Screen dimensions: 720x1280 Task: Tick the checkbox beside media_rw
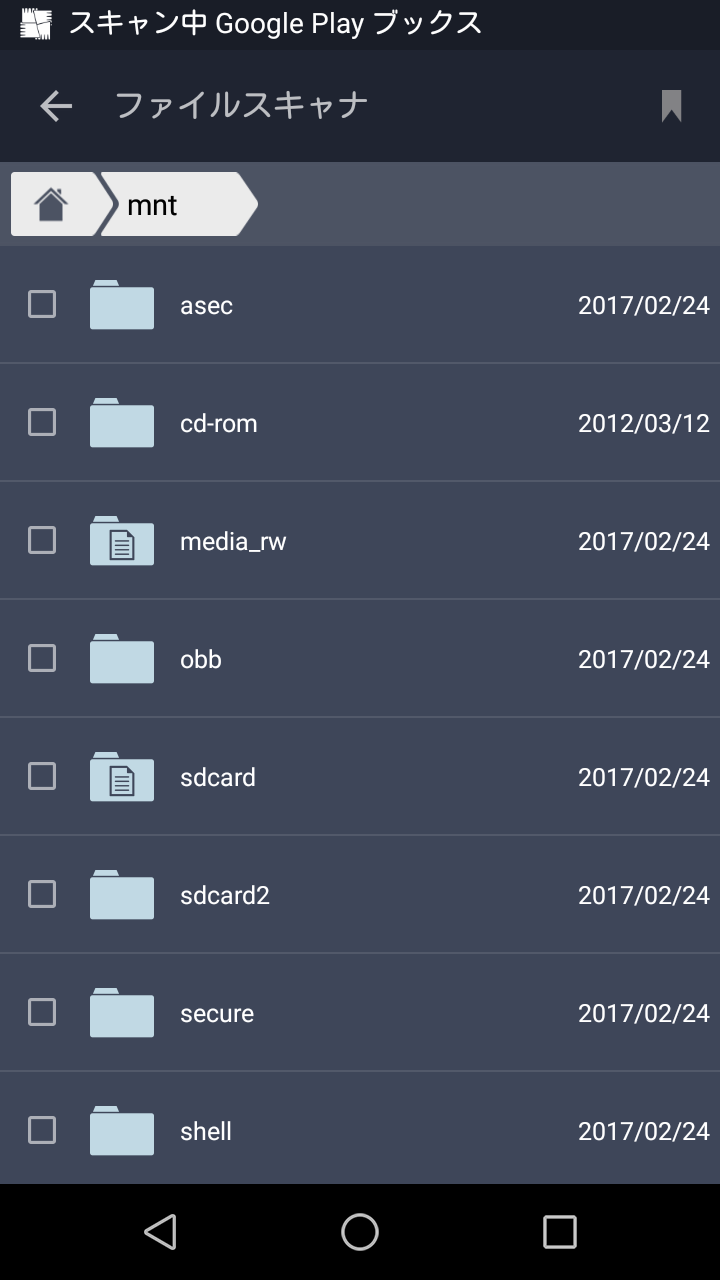42,540
